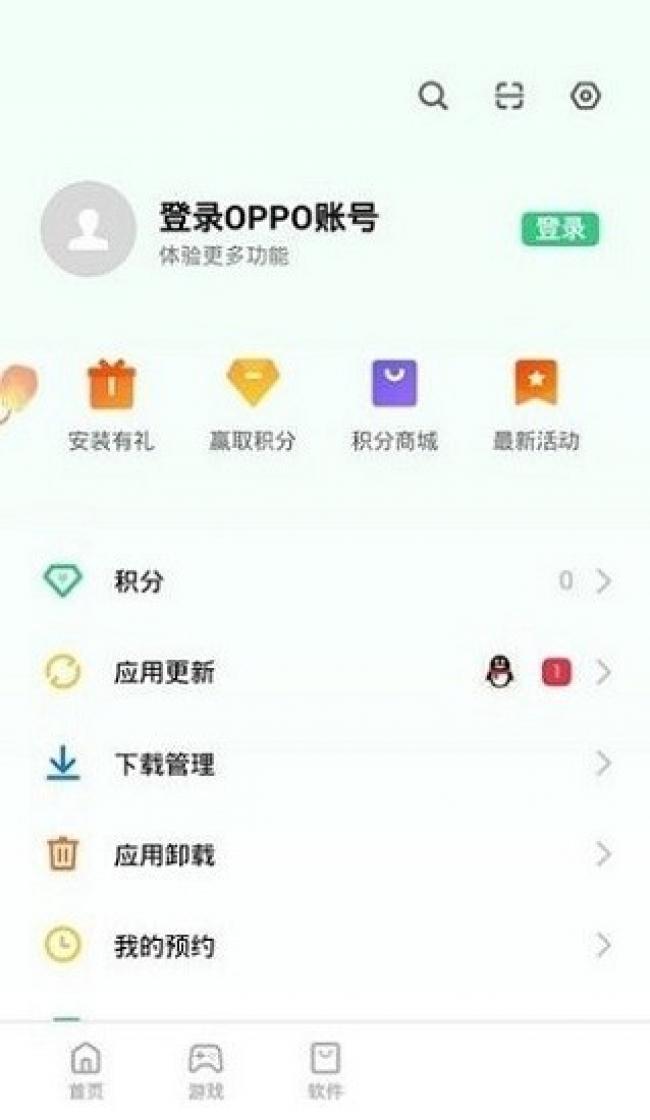
Task: Tap the gray profile avatar
Action: click(89, 229)
